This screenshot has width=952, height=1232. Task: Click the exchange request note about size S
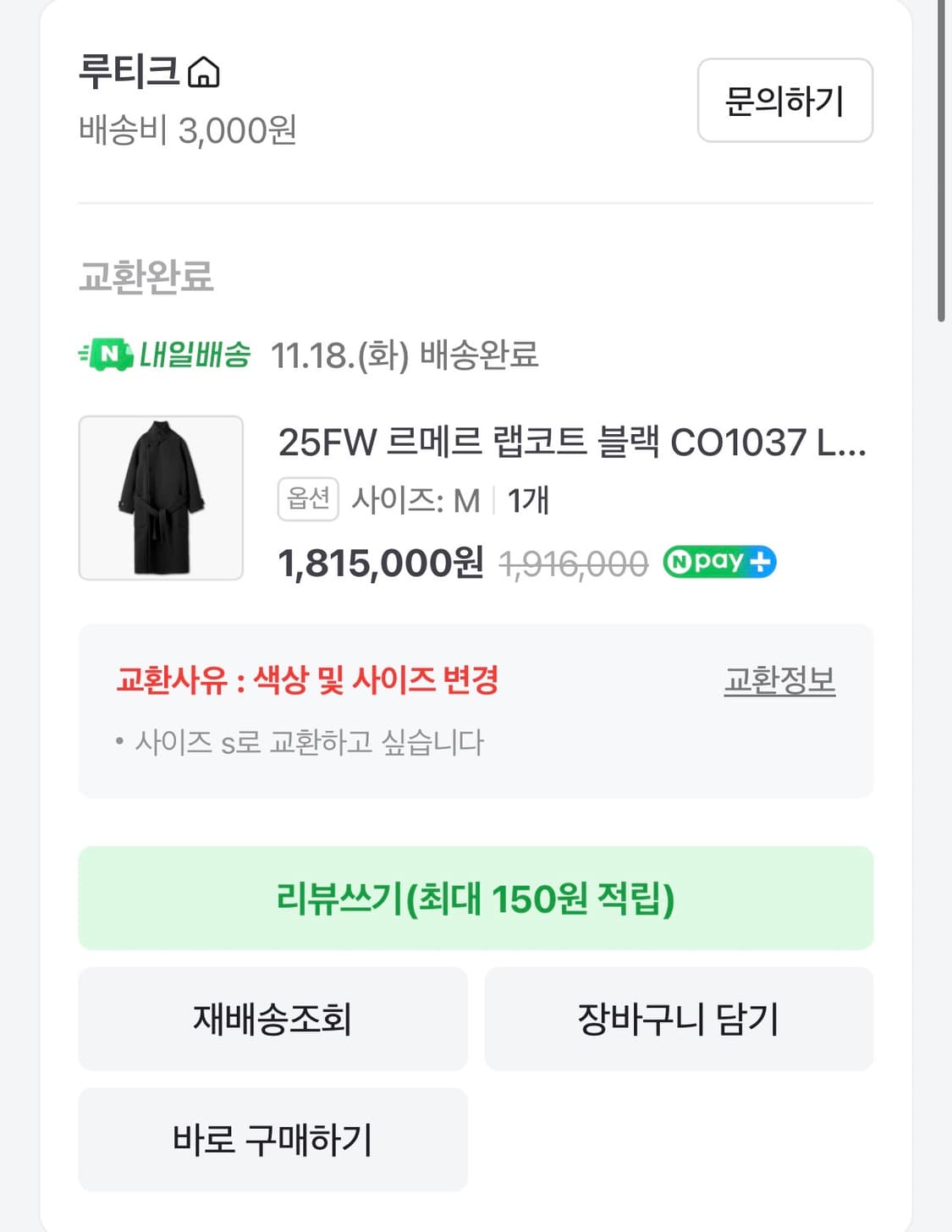point(311,741)
